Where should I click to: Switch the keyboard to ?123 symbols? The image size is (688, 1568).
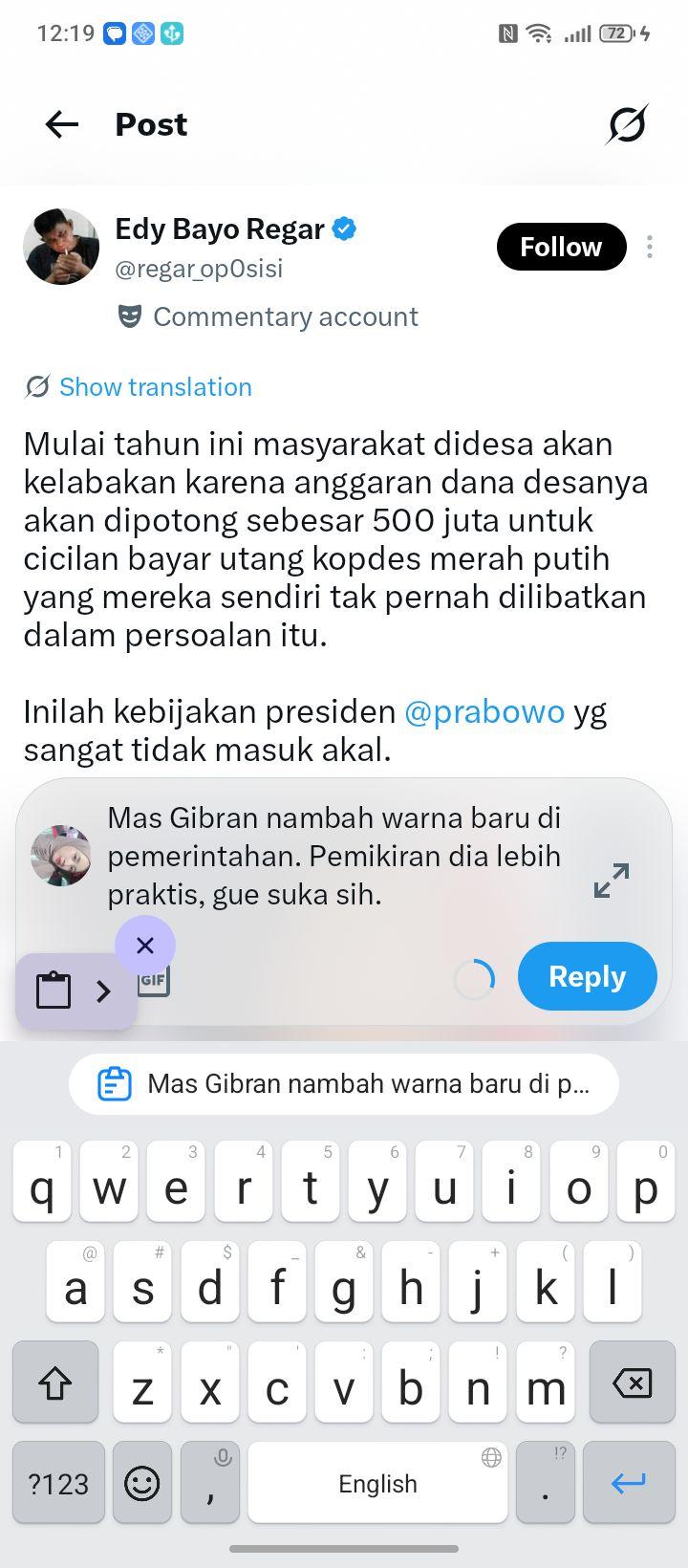58,1483
